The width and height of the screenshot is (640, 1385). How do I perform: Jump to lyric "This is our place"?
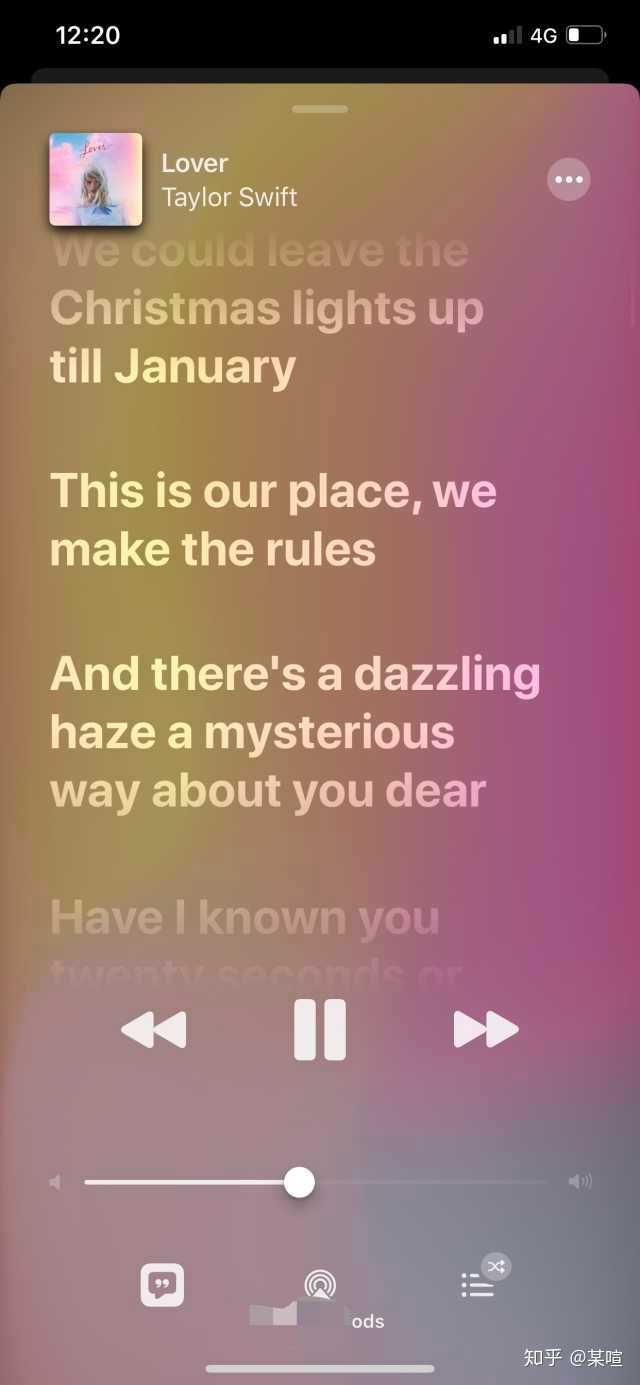click(272, 520)
